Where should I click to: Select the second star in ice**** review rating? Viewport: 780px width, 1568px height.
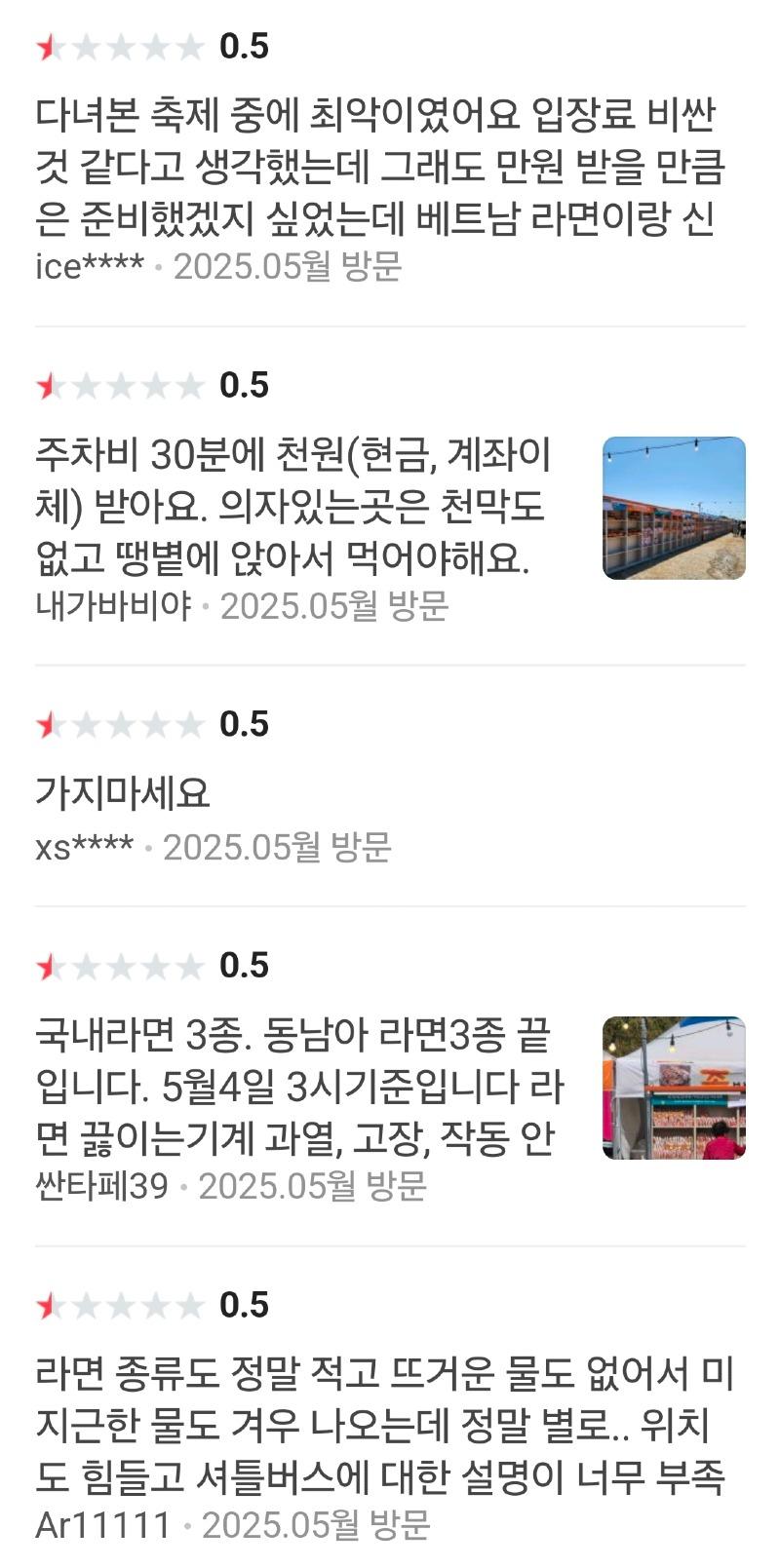(85, 45)
